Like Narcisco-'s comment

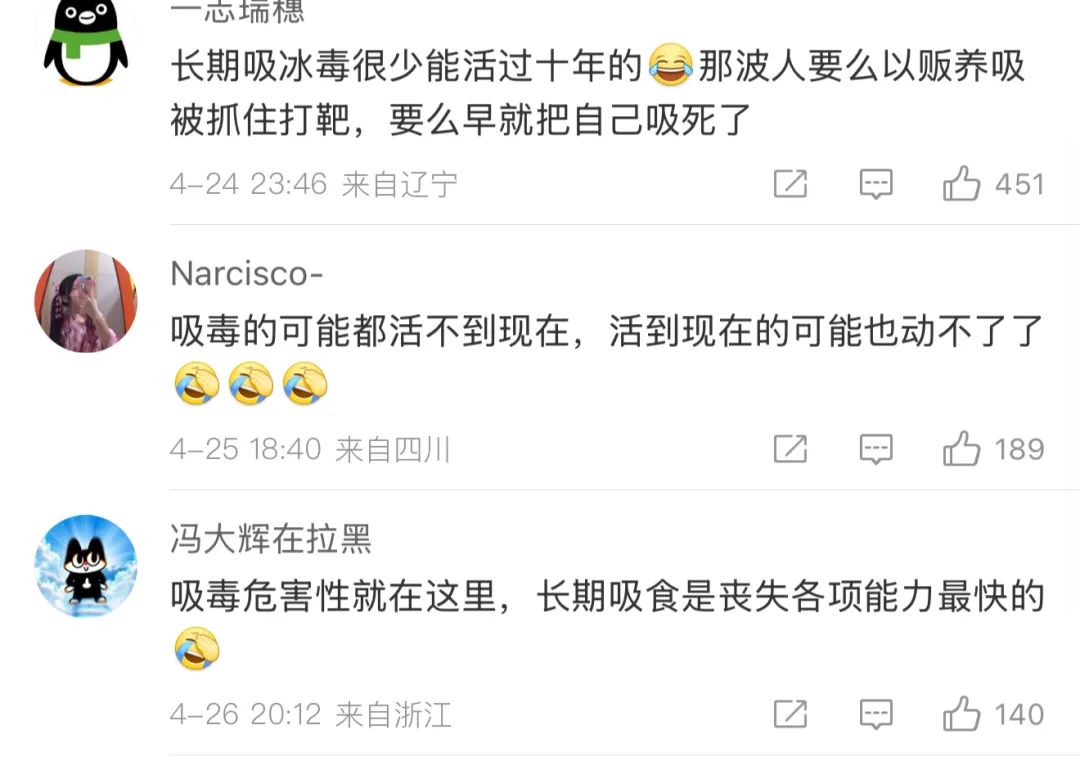click(961, 448)
